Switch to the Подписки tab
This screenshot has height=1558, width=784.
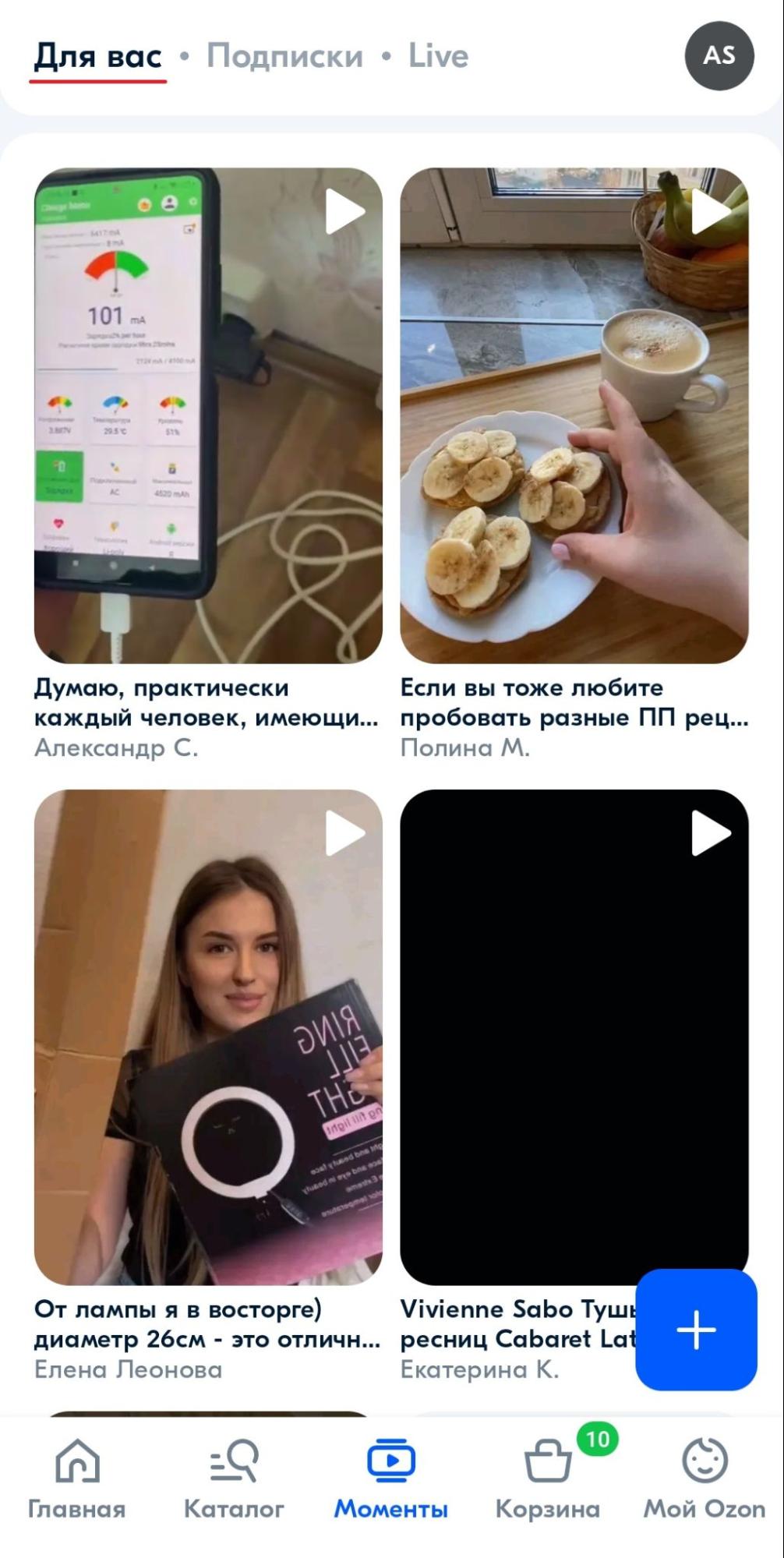click(284, 57)
